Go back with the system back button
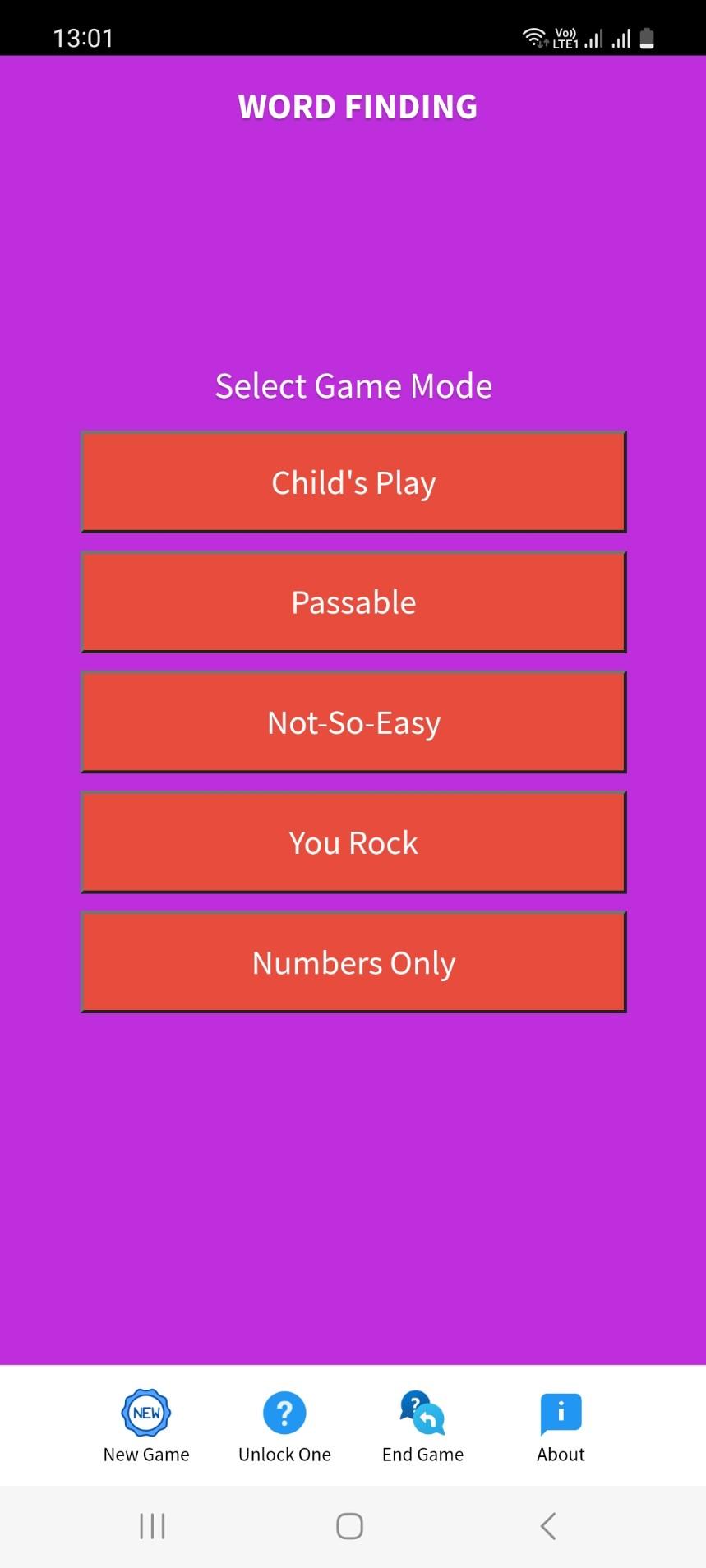The image size is (706, 1568). tap(548, 1526)
